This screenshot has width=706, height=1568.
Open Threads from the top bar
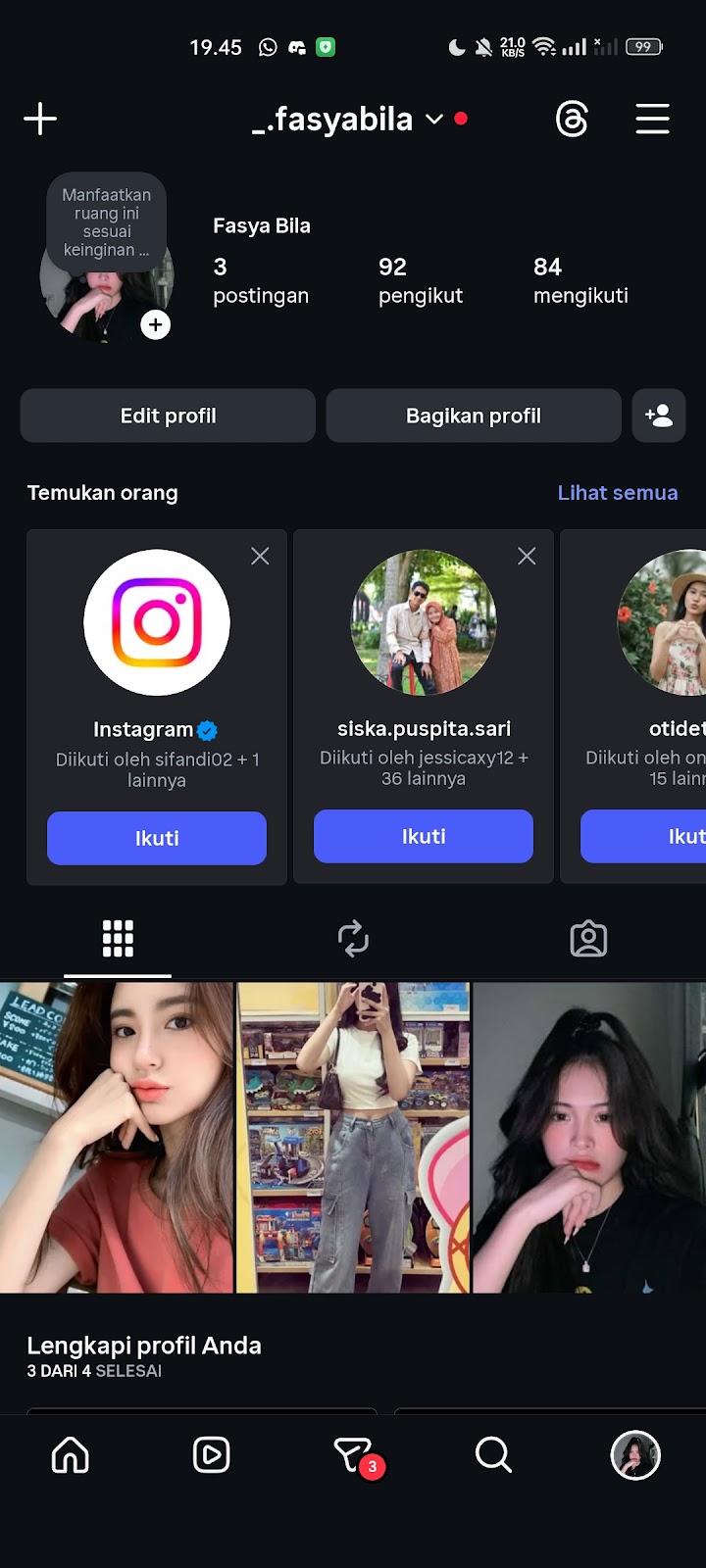(572, 120)
